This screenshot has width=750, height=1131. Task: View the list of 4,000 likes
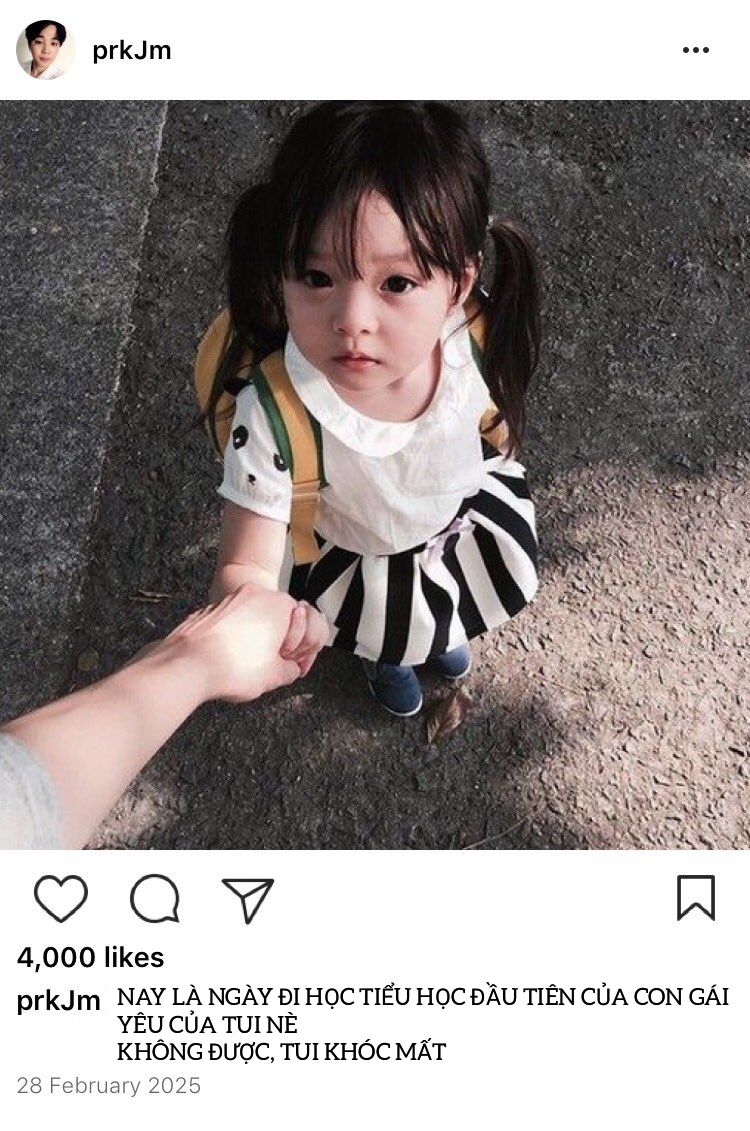click(x=91, y=958)
